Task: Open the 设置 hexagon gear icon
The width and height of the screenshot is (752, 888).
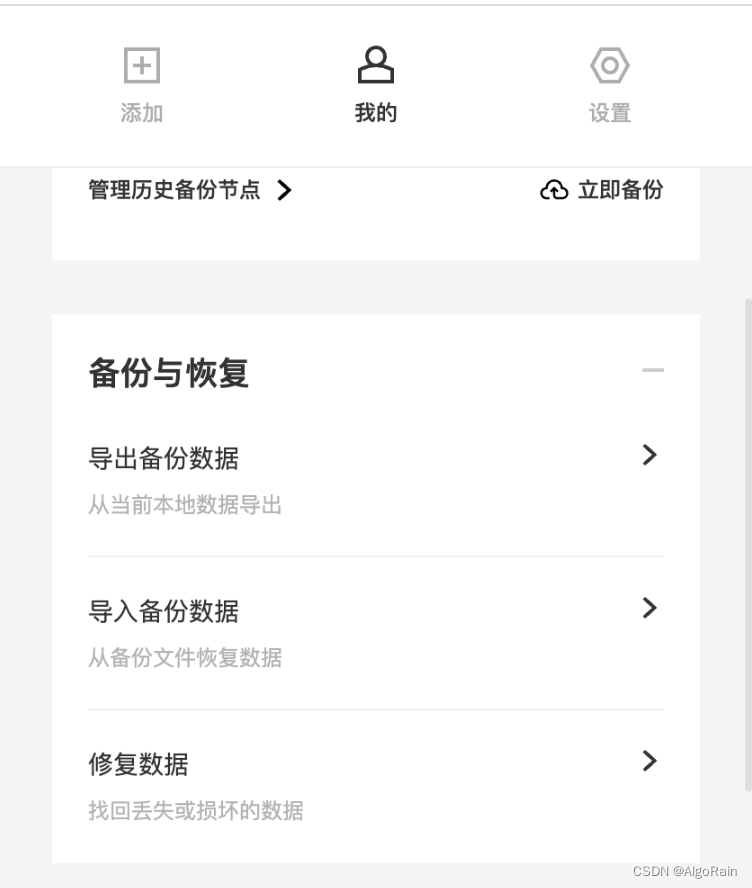Action: coord(610,64)
